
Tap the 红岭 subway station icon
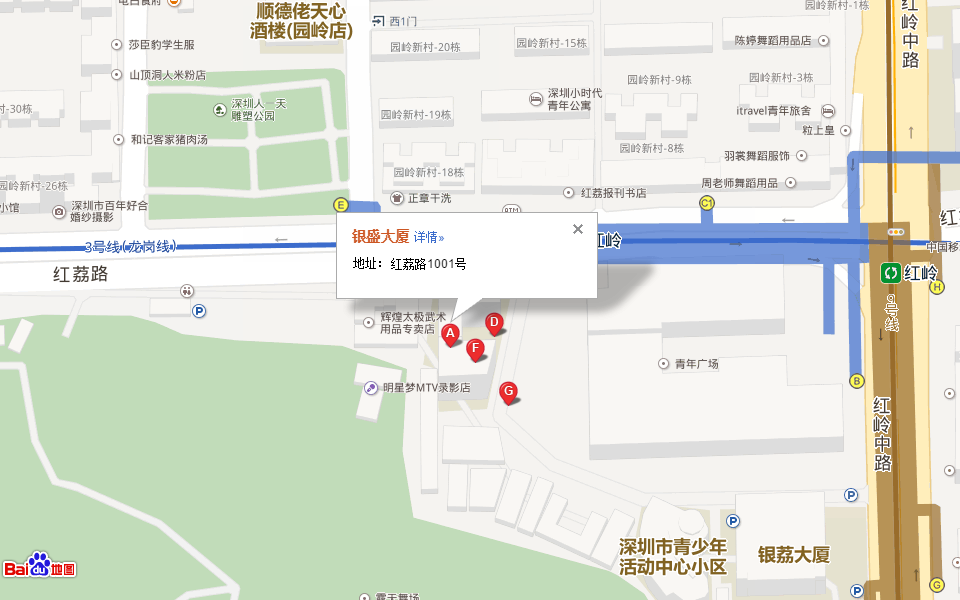coord(890,273)
